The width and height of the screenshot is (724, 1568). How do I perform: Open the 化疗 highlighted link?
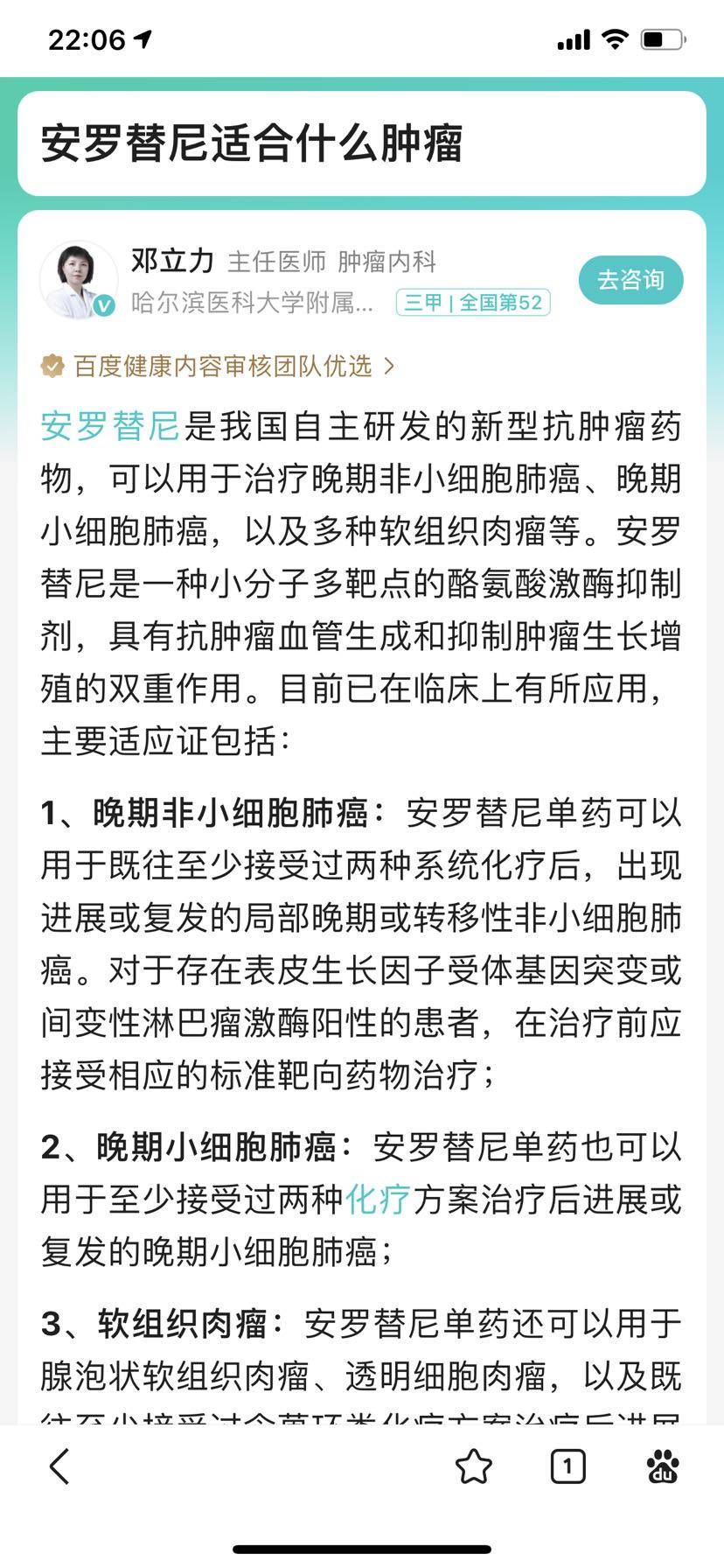coord(378,1199)
